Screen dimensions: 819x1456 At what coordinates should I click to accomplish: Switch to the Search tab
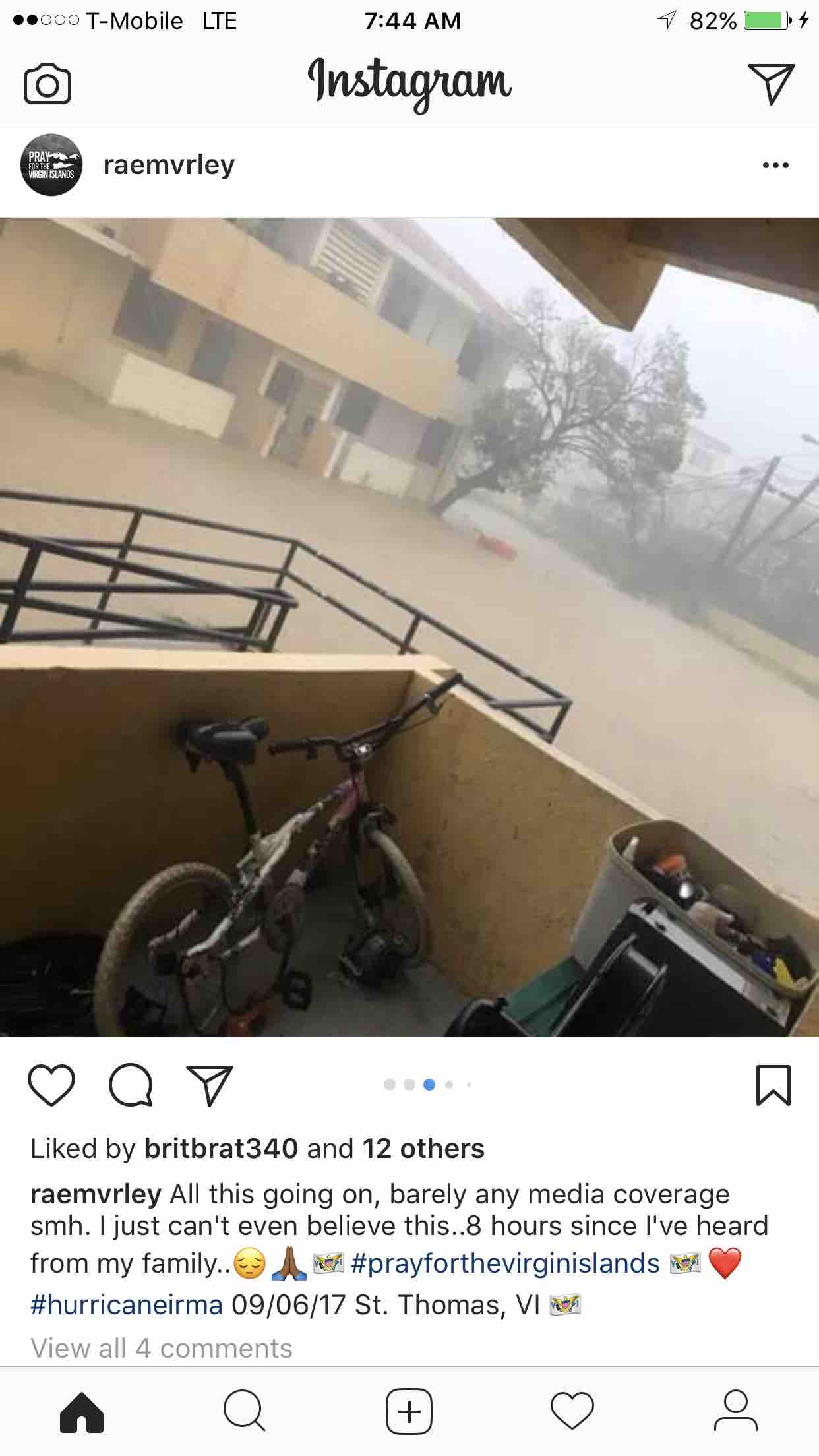(245, 1412)
